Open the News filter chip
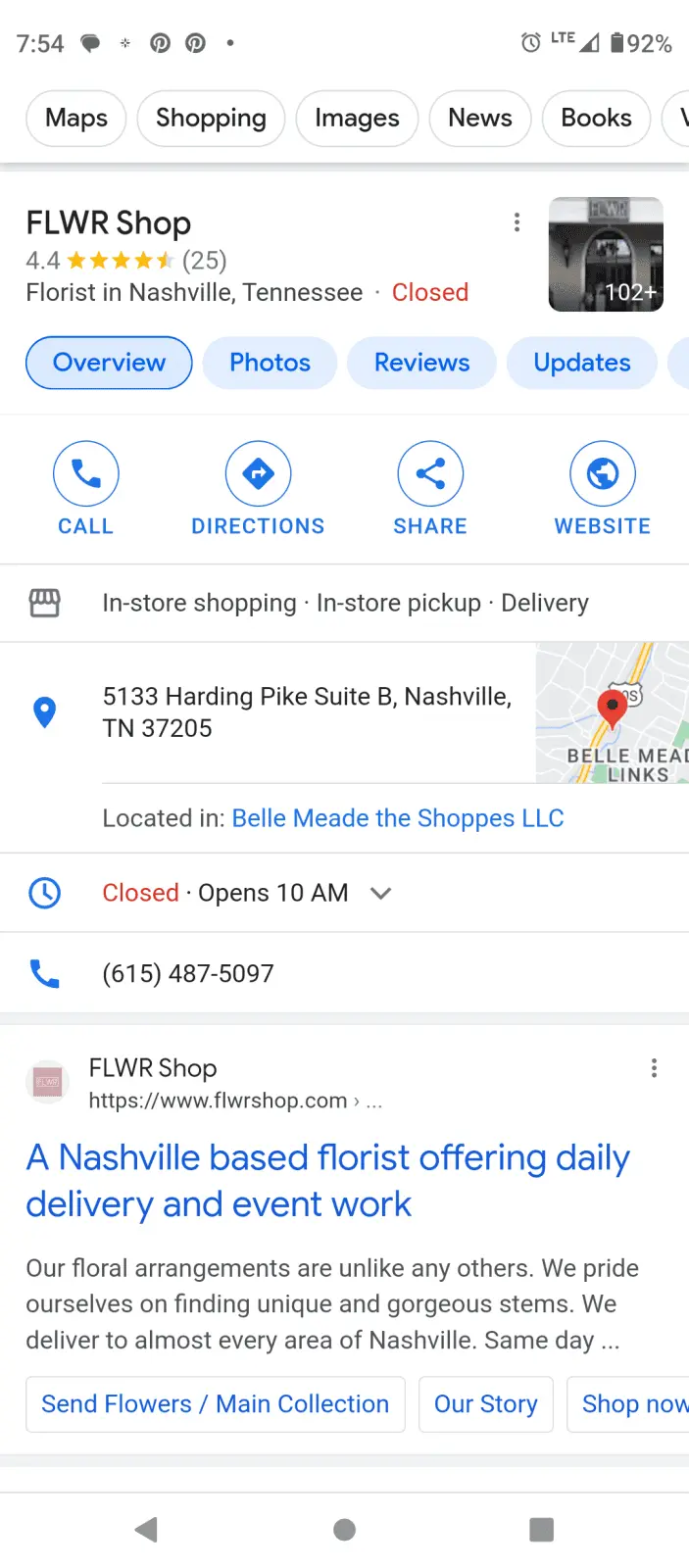This screenshot has height=1568, width=689. coord(479,119)
